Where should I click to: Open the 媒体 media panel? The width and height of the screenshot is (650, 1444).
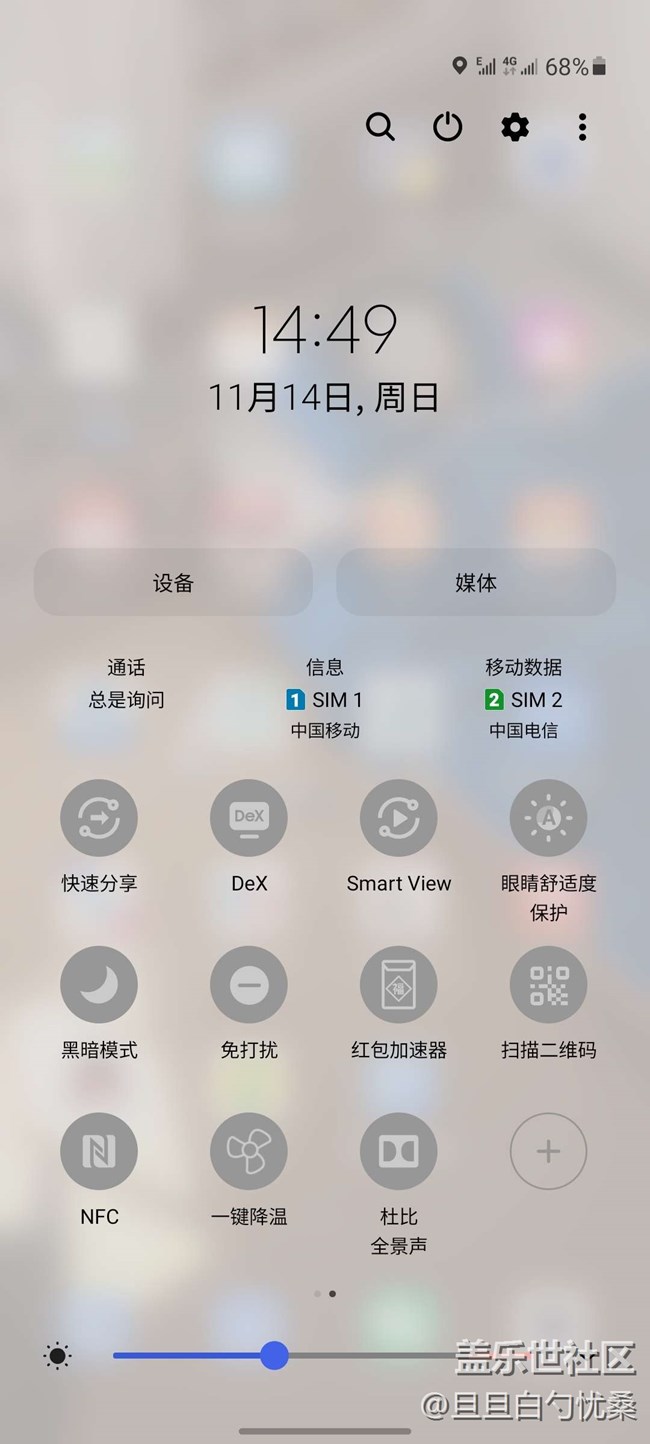[476, 583]
